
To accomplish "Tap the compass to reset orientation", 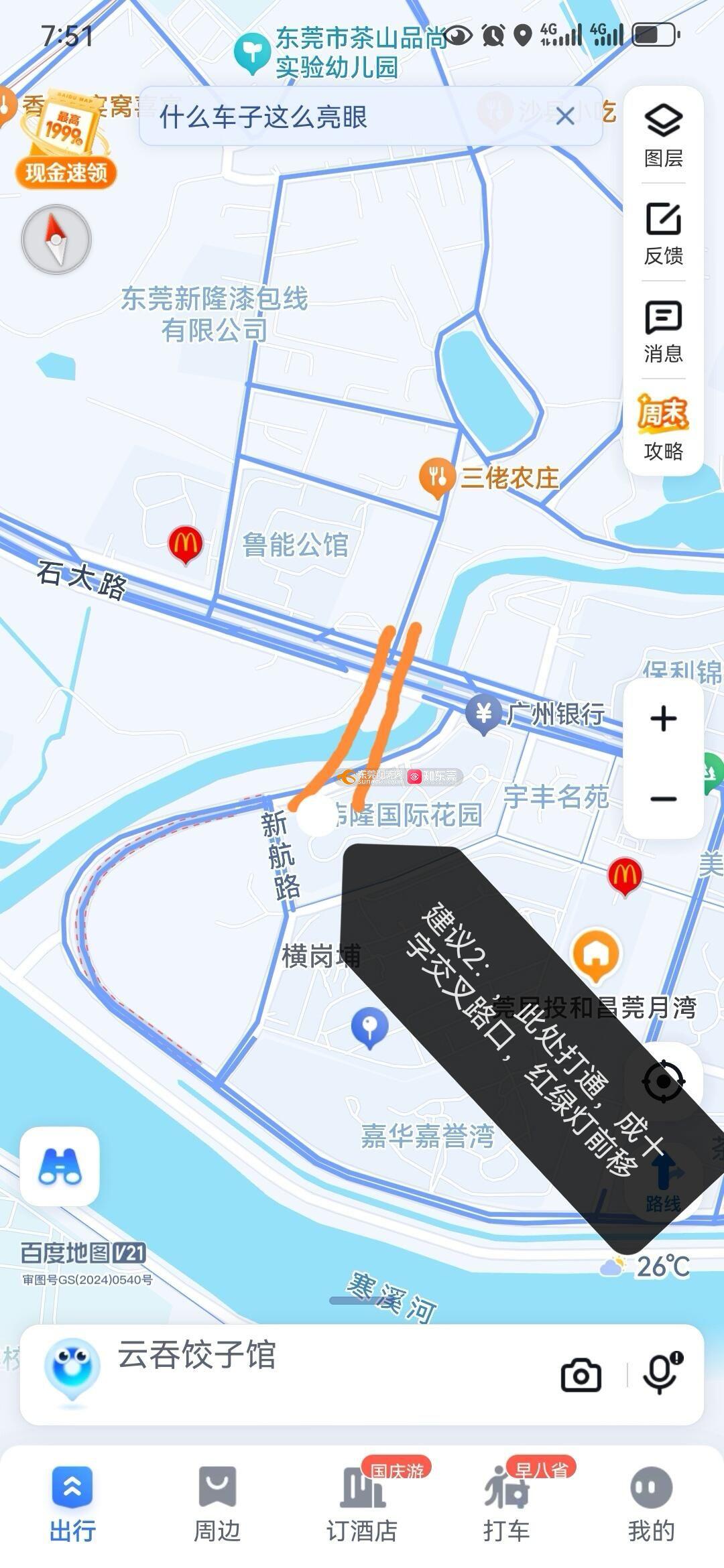I will pyautogui.click(x=56, y=239).
